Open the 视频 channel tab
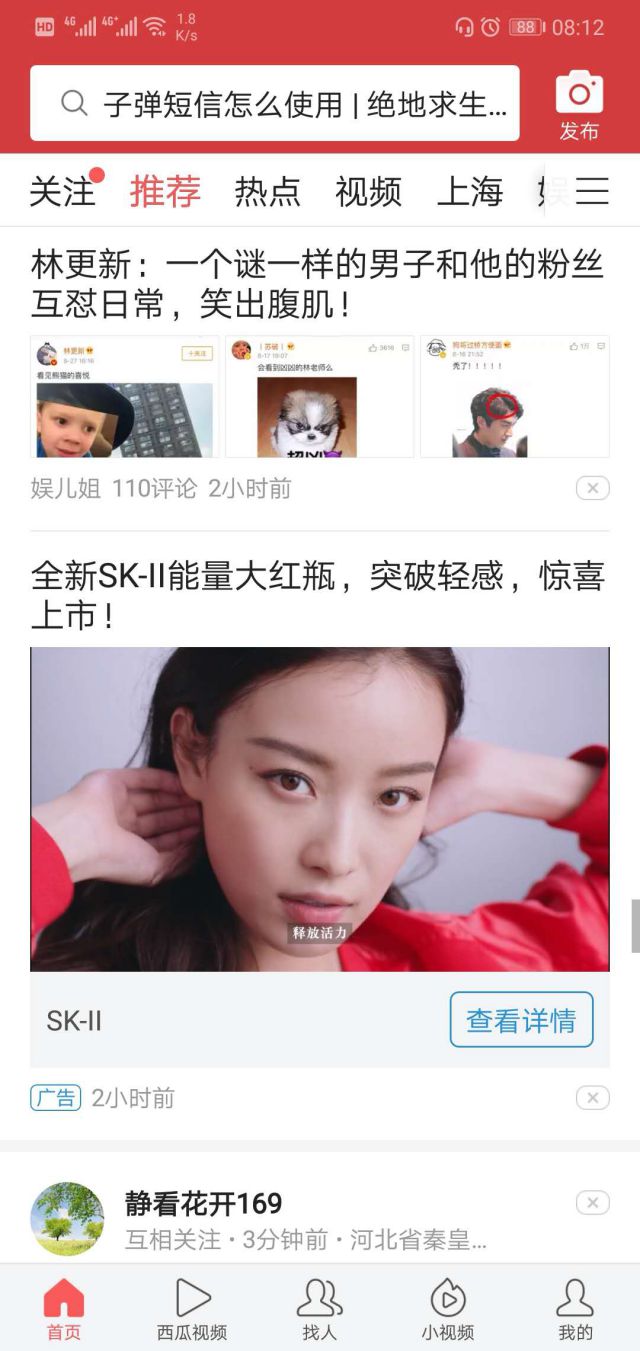Image resolution: width=640 pixels, height=1351 pixels. [x=368, y=191]
